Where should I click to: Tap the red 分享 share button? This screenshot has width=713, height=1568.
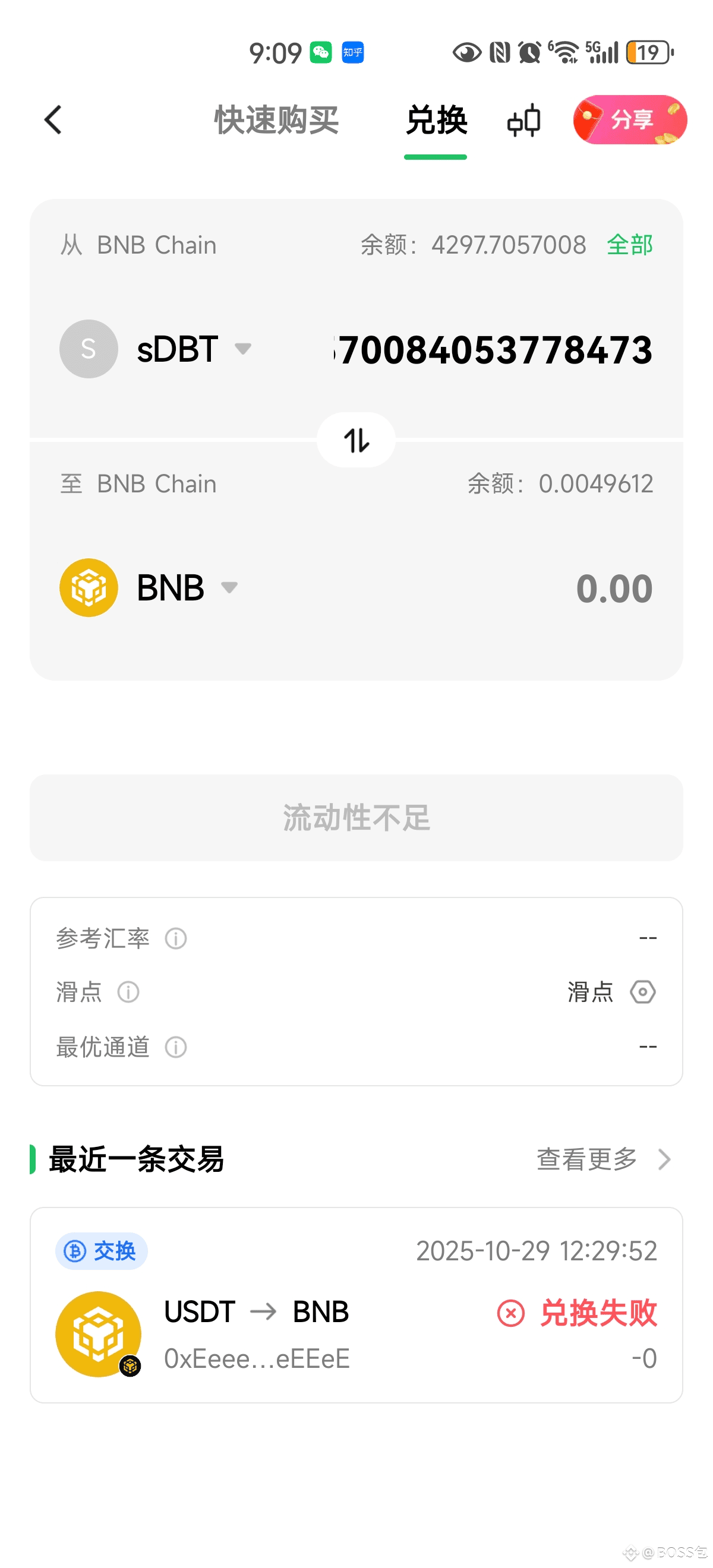(x=629, y=120)
